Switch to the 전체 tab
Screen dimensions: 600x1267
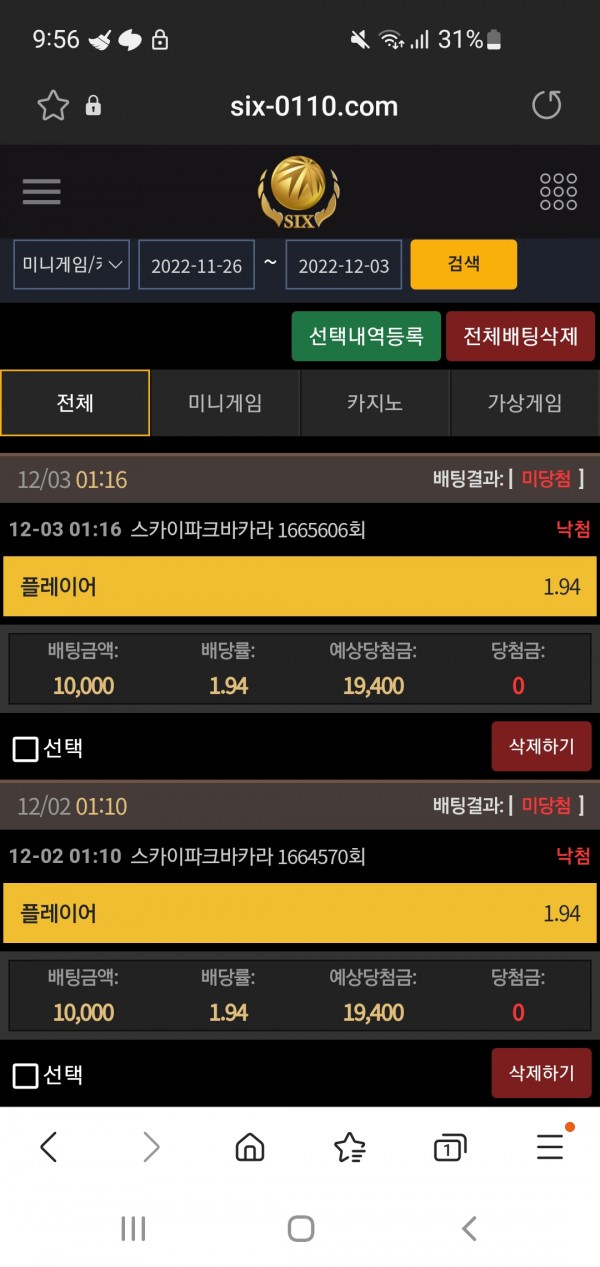tap(75, 403)
